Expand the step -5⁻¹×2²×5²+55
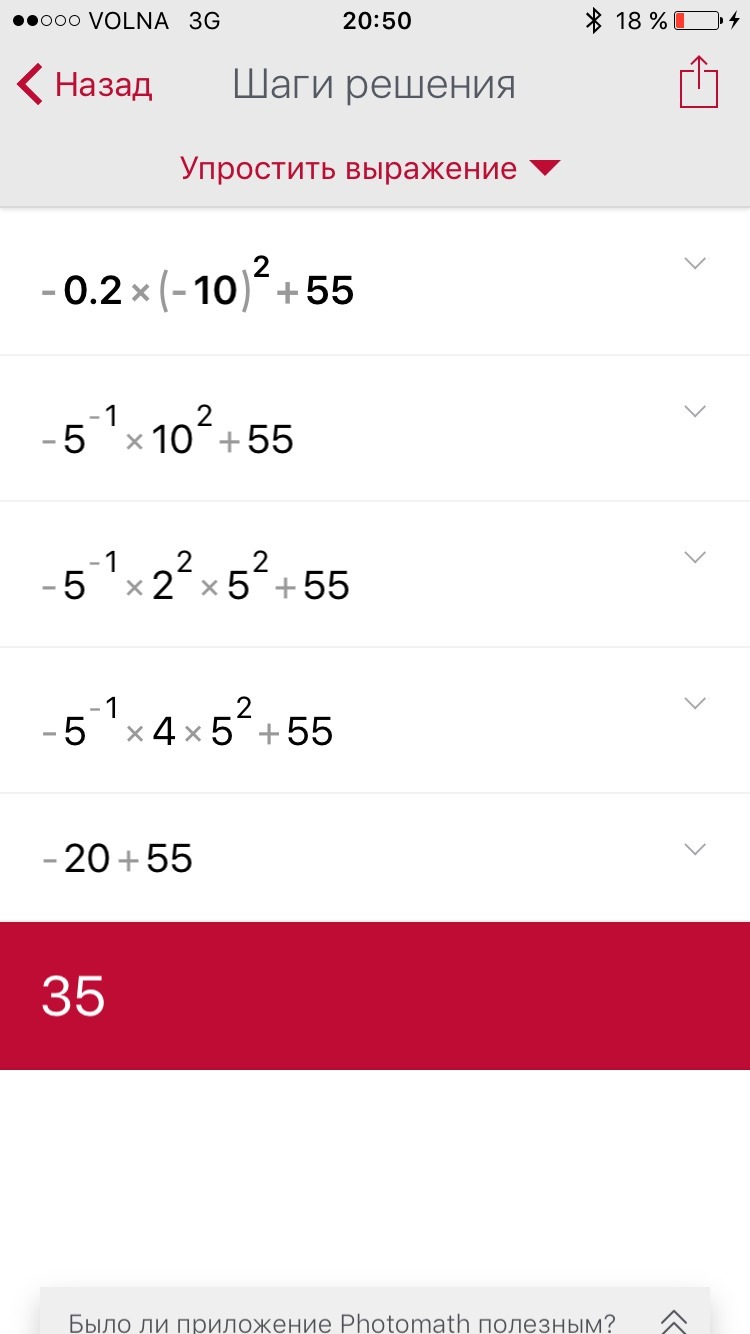 pyautogui.click(x=694, y=557)
